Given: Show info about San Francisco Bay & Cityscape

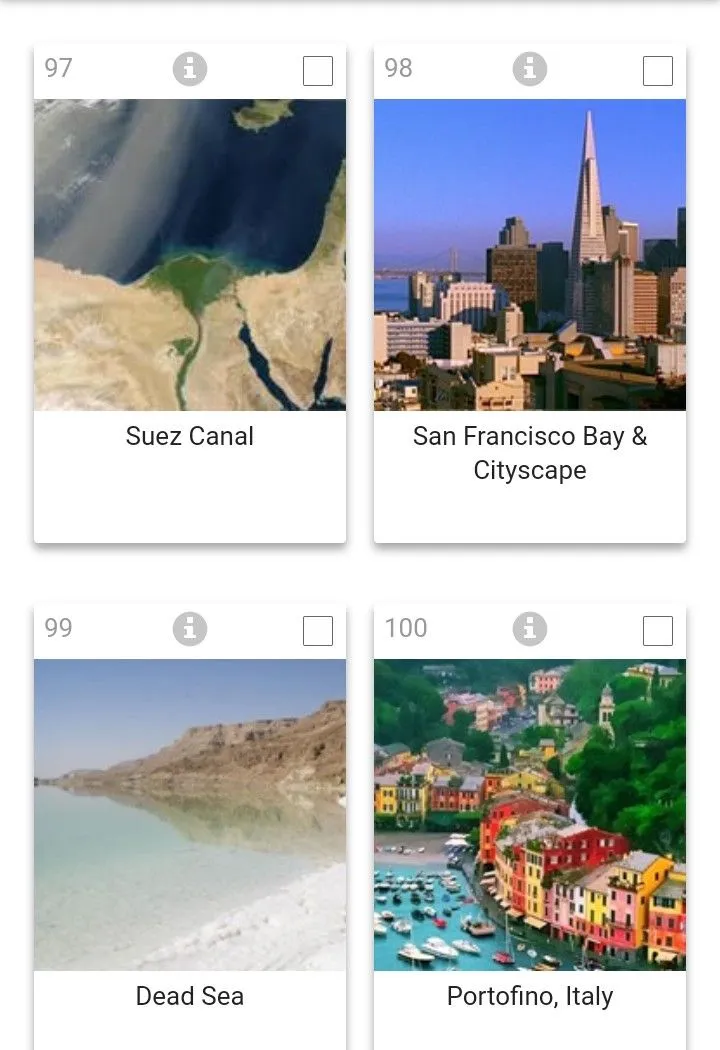Looking at the screenshot, I should pyautogui.click(x=530, y=69).
